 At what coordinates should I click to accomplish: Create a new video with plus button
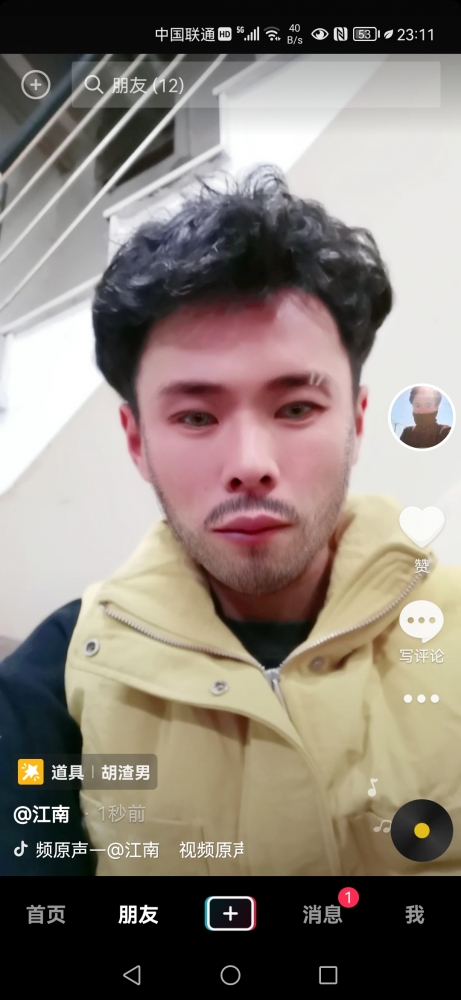[x=230, y=914]
